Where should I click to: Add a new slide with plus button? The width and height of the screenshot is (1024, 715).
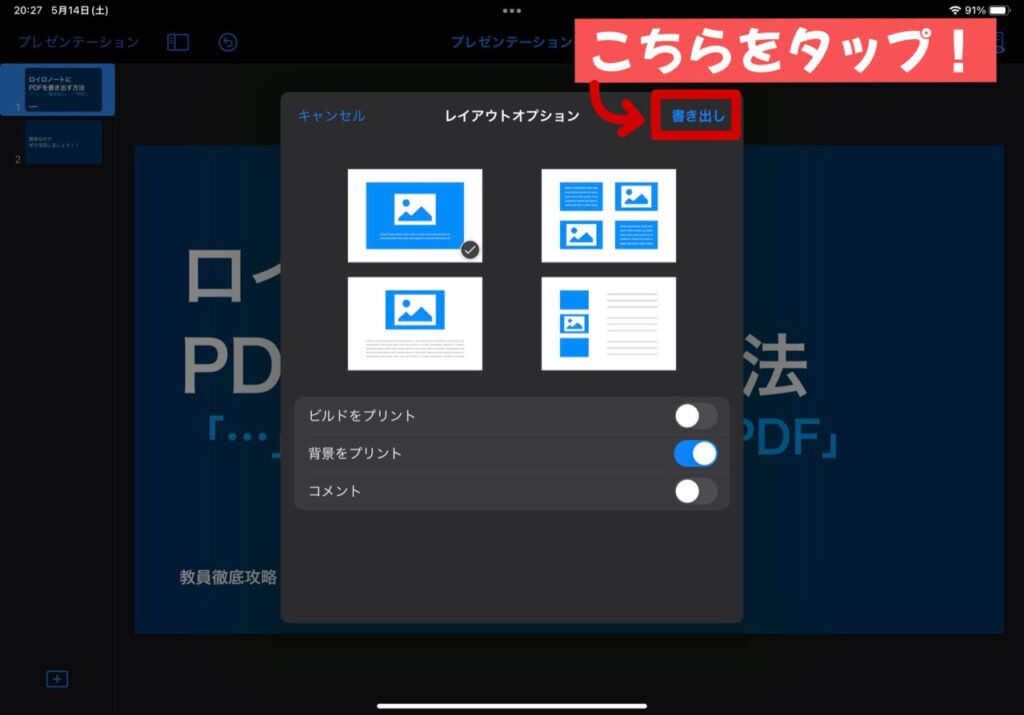coord(57,679)
